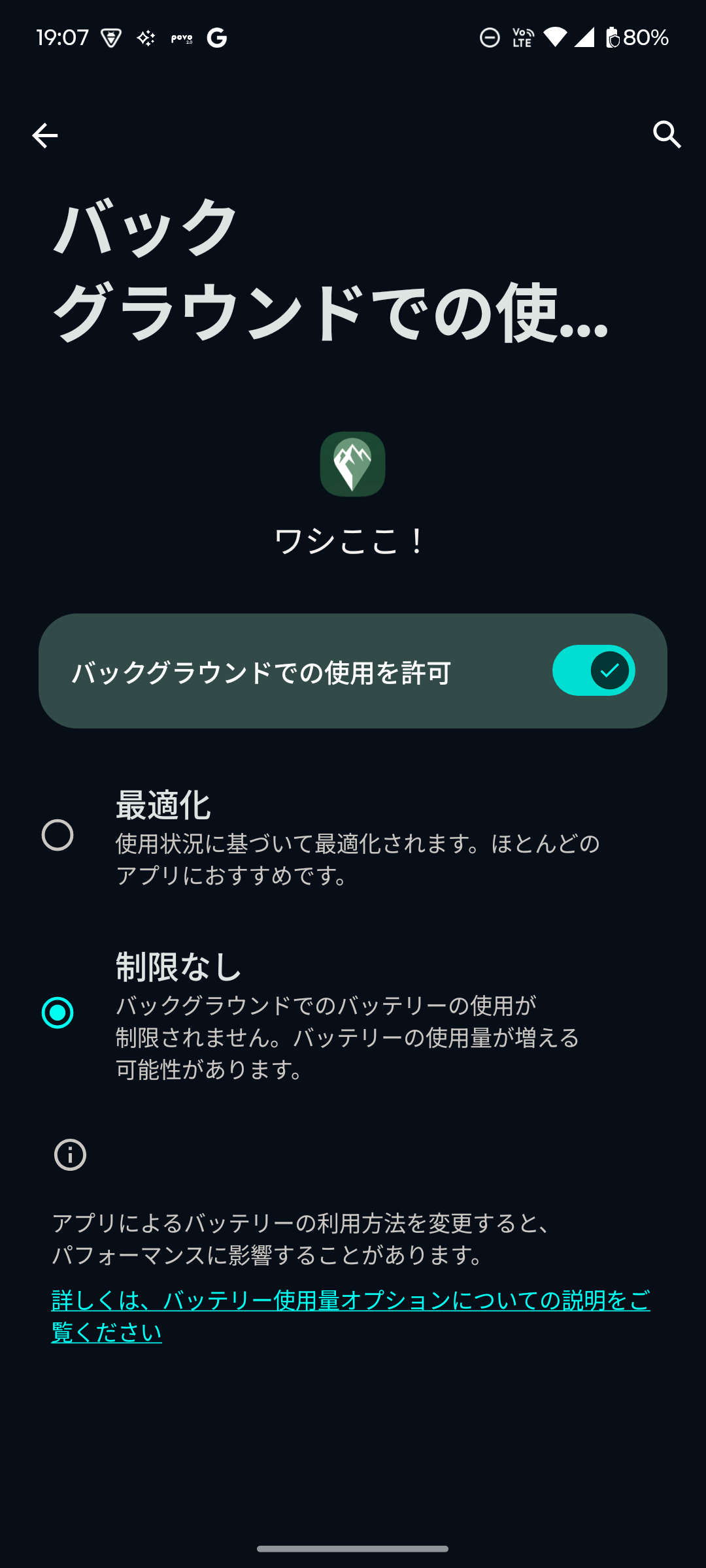Click the G icon in the status bar
This screenshot has width=706, height=1568.
218,39
